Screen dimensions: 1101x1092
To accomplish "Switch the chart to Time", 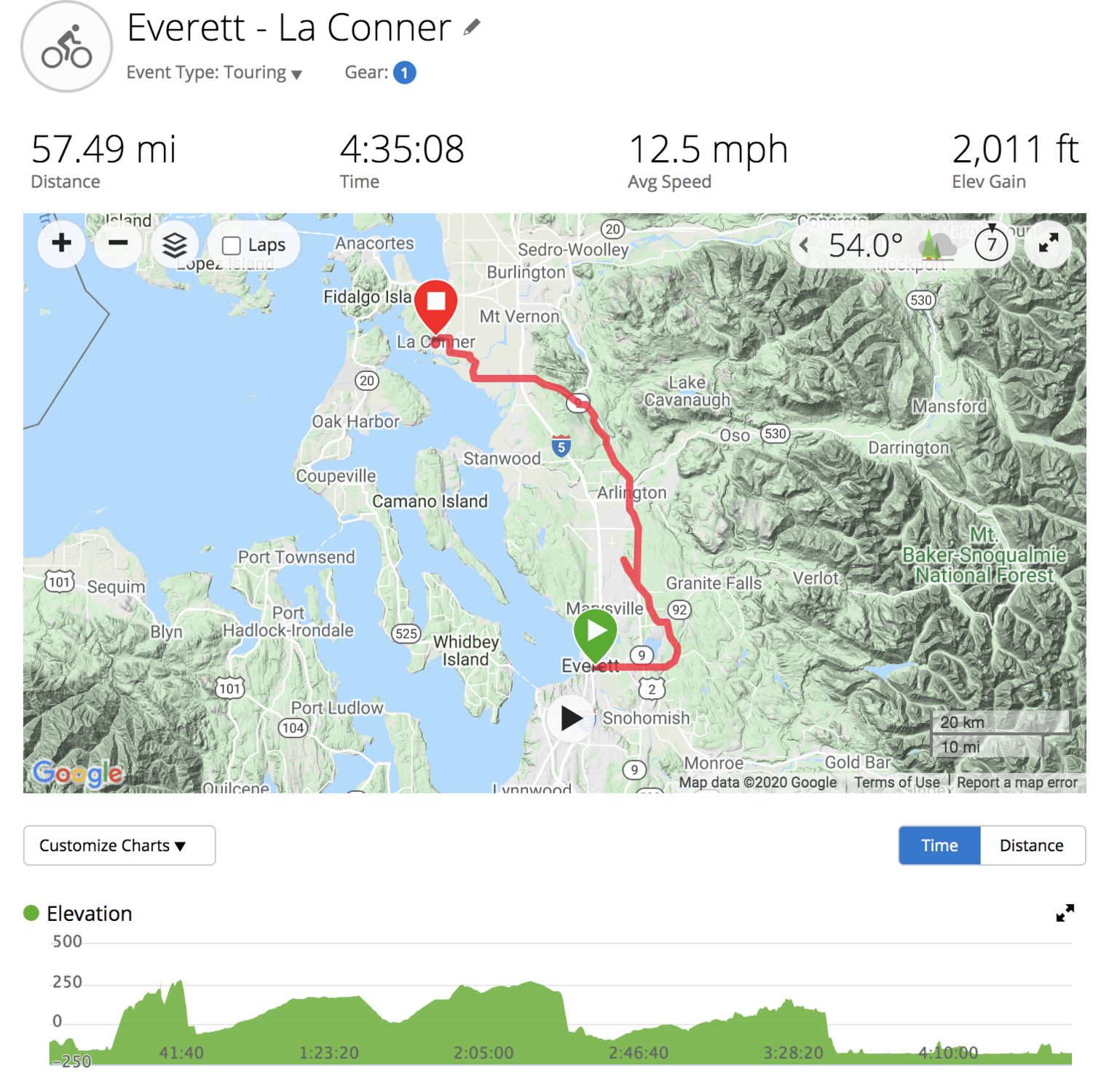I will tap(939, 845).
